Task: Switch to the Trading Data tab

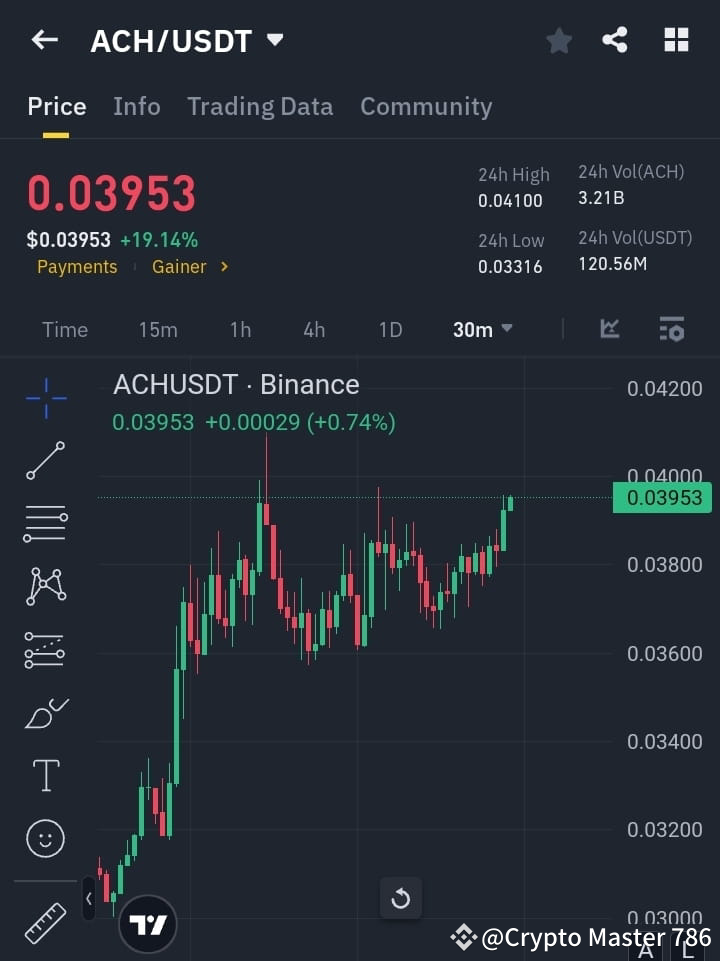Action: tap(260, 106)
